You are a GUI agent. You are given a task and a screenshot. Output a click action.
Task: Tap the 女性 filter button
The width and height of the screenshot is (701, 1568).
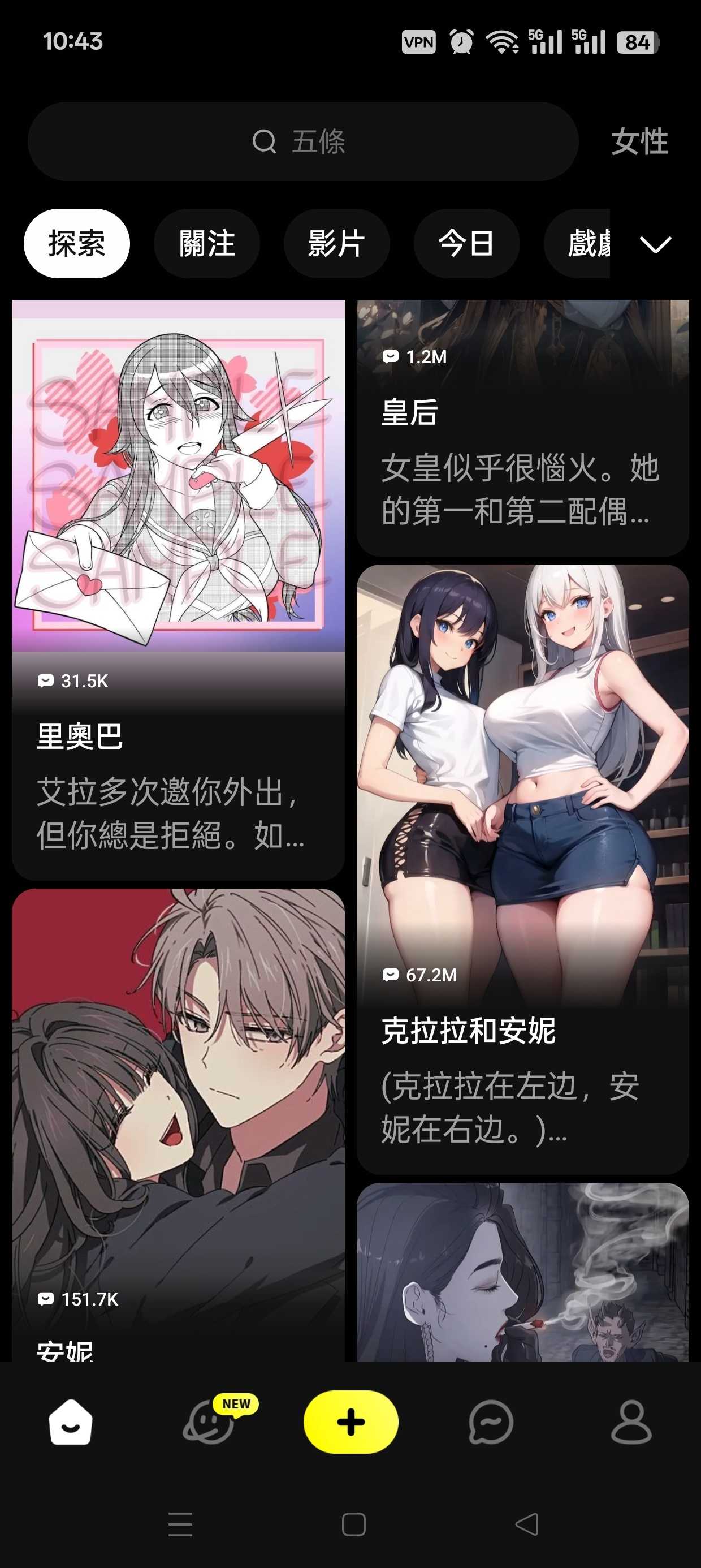[639, 141]
